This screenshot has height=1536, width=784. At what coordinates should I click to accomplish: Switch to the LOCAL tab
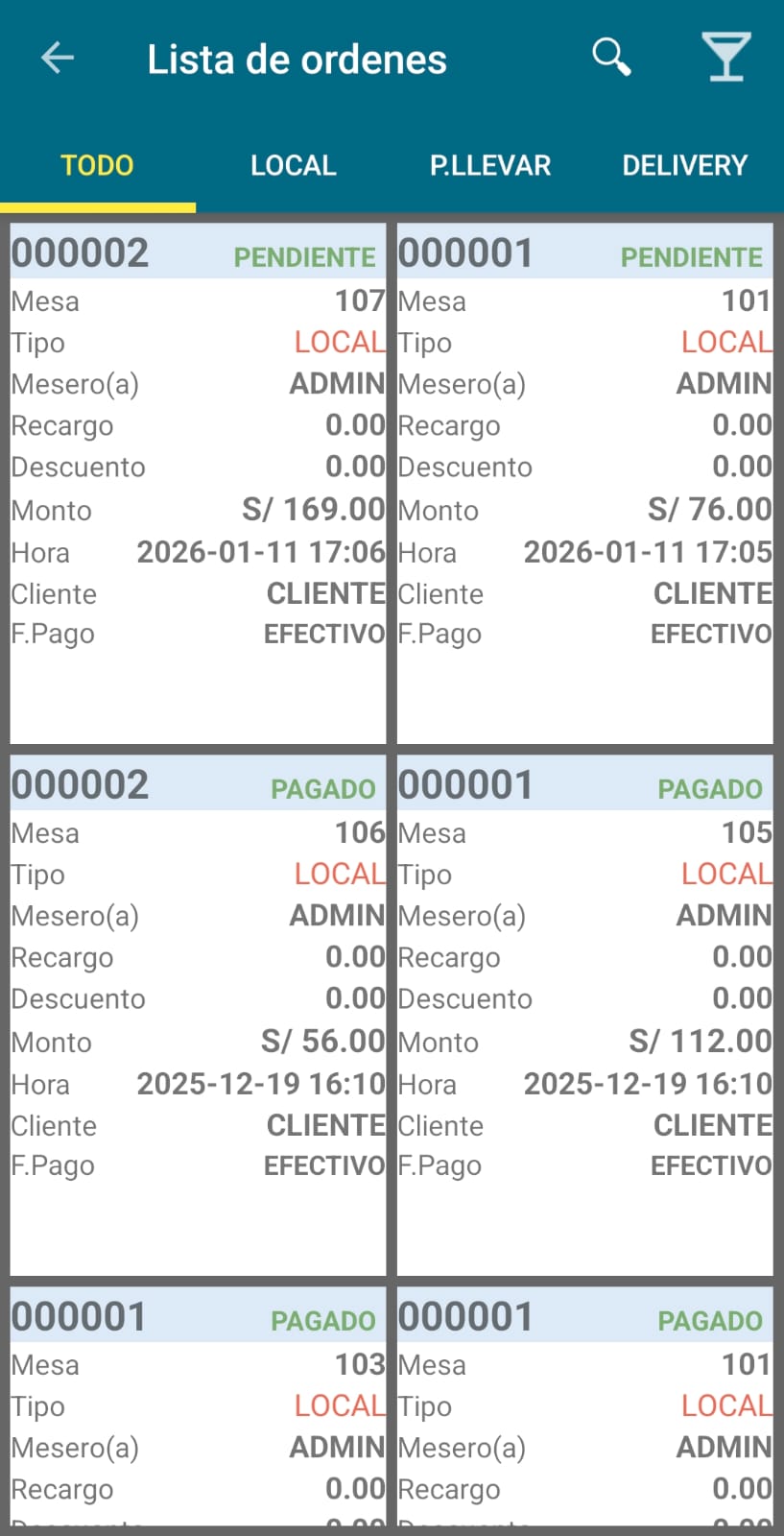(293, 164)
